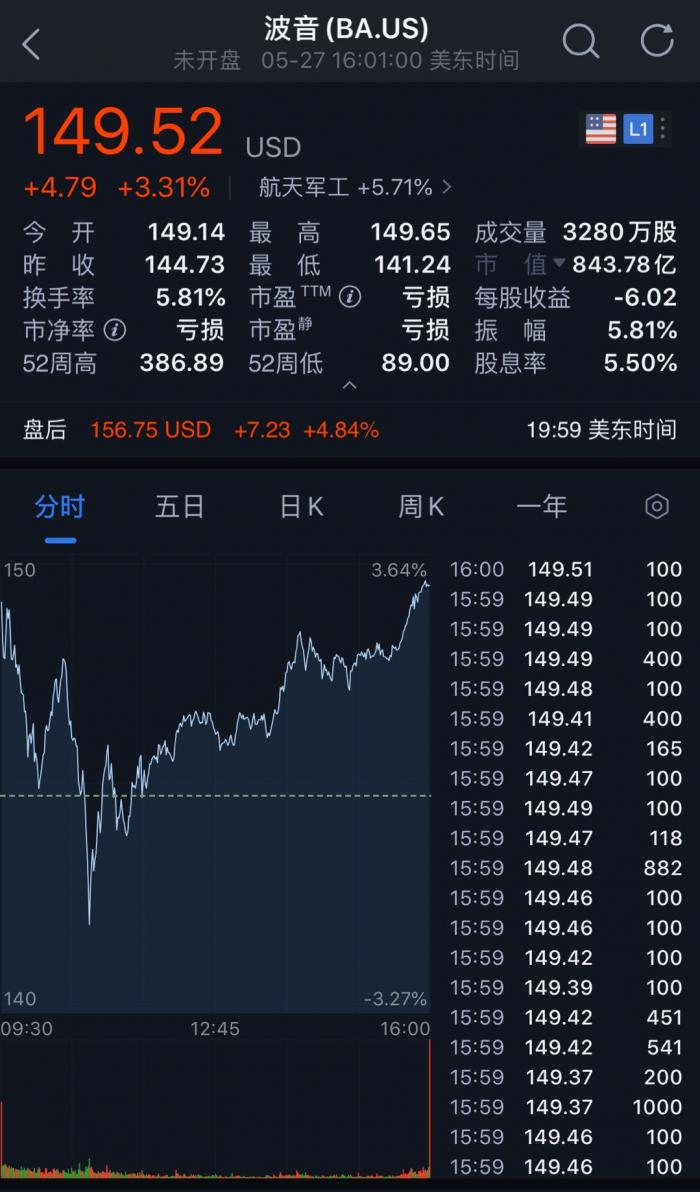Open the L1 quote level options
The image size is (700, 1192).
point(639,129)
